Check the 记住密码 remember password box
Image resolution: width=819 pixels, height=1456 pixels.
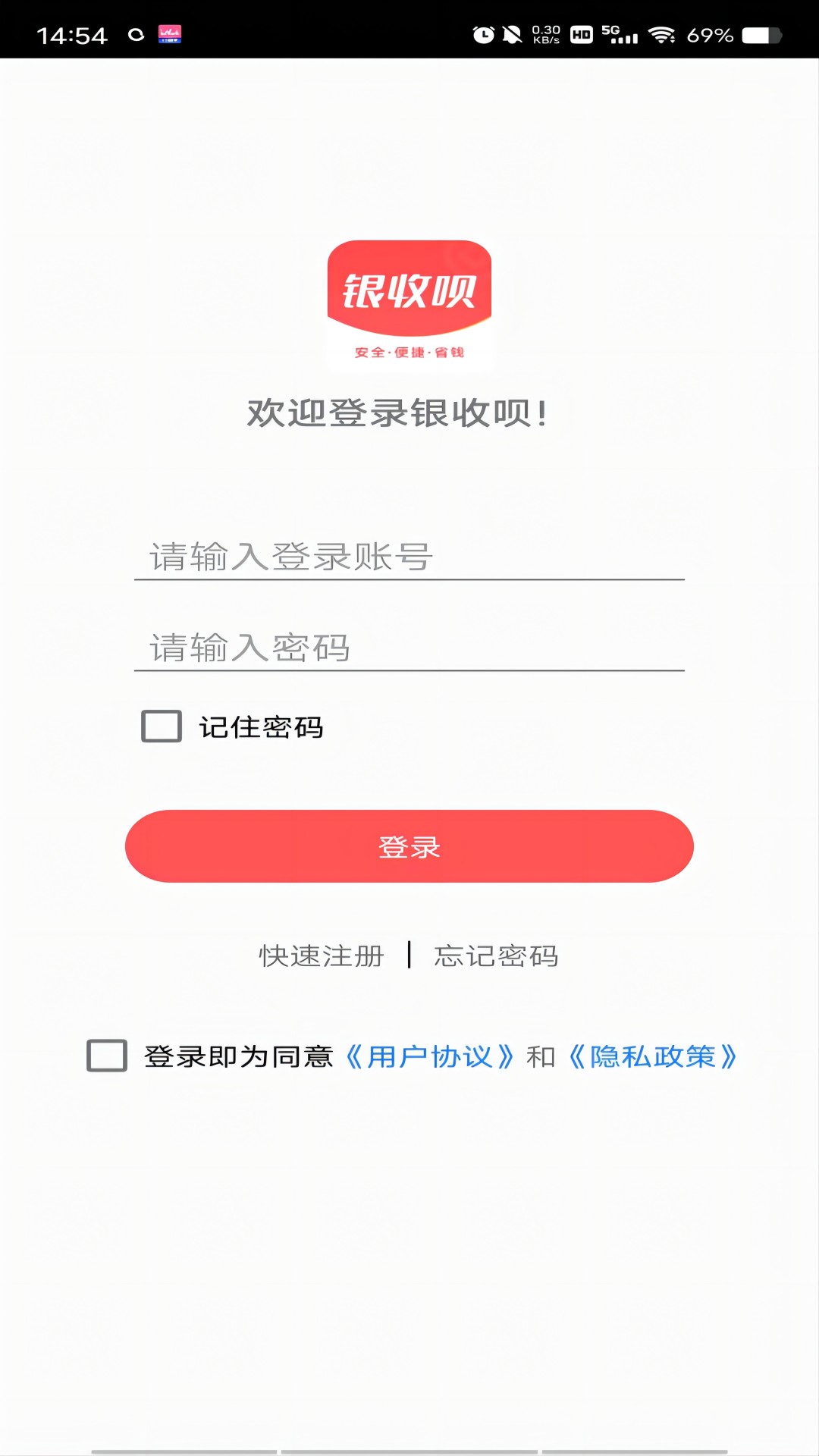(x=162, y=726)
